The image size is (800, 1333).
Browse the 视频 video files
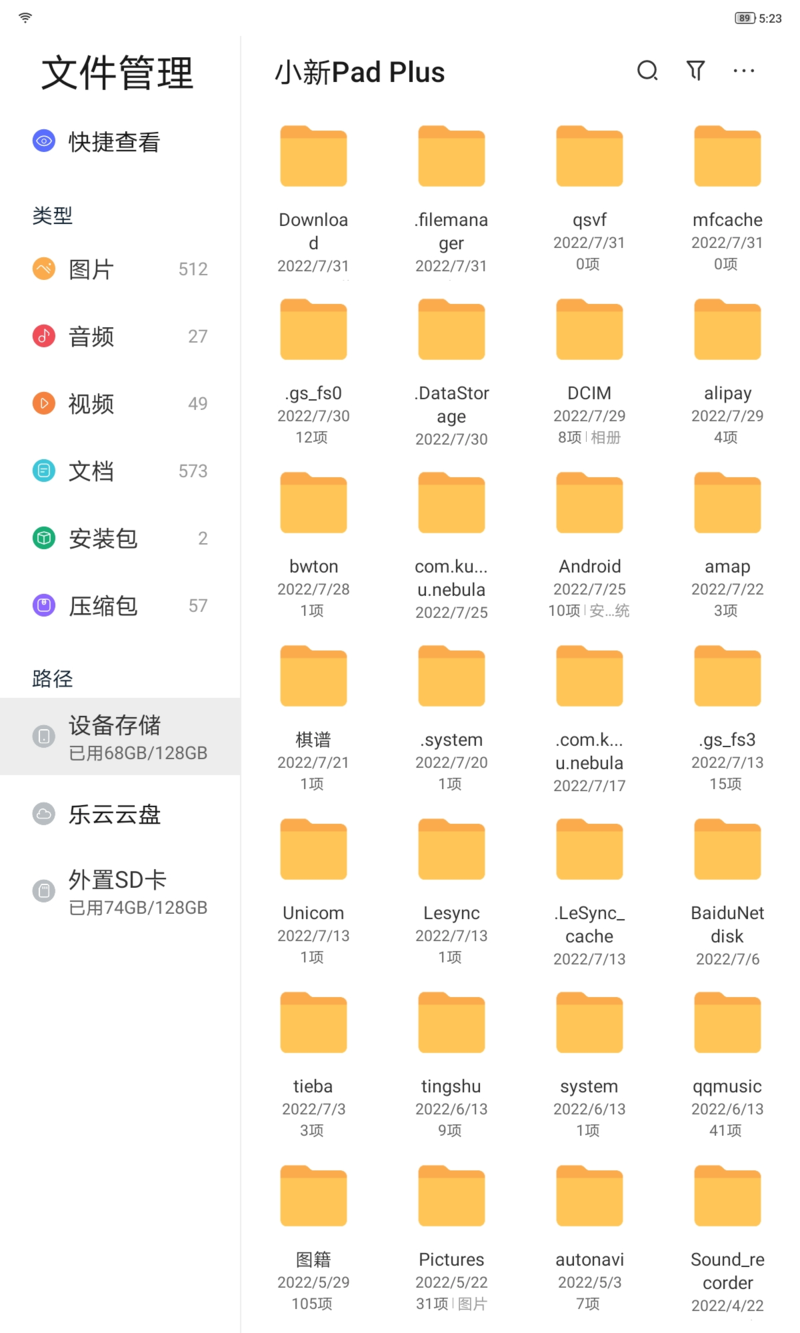[90, 404]
